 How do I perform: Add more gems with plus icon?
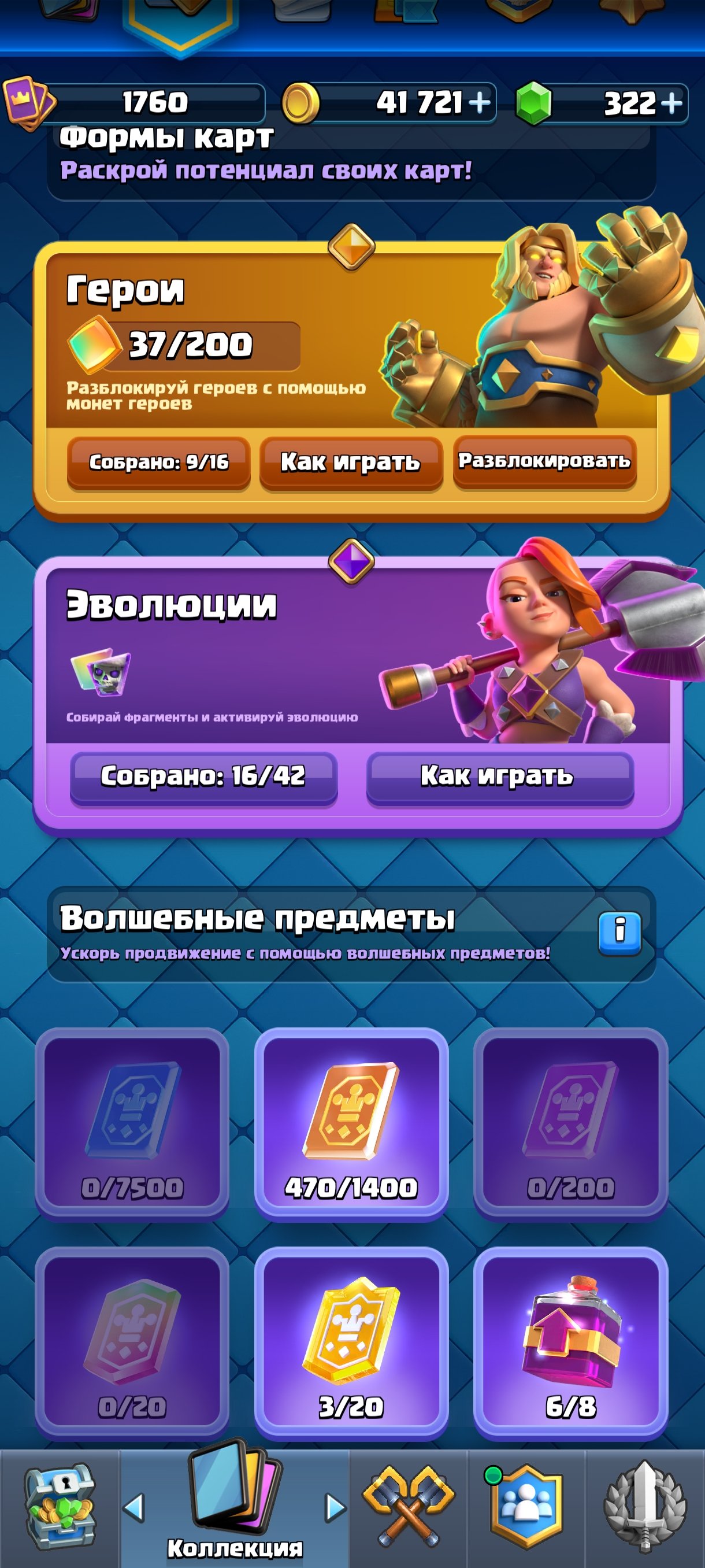671,103
